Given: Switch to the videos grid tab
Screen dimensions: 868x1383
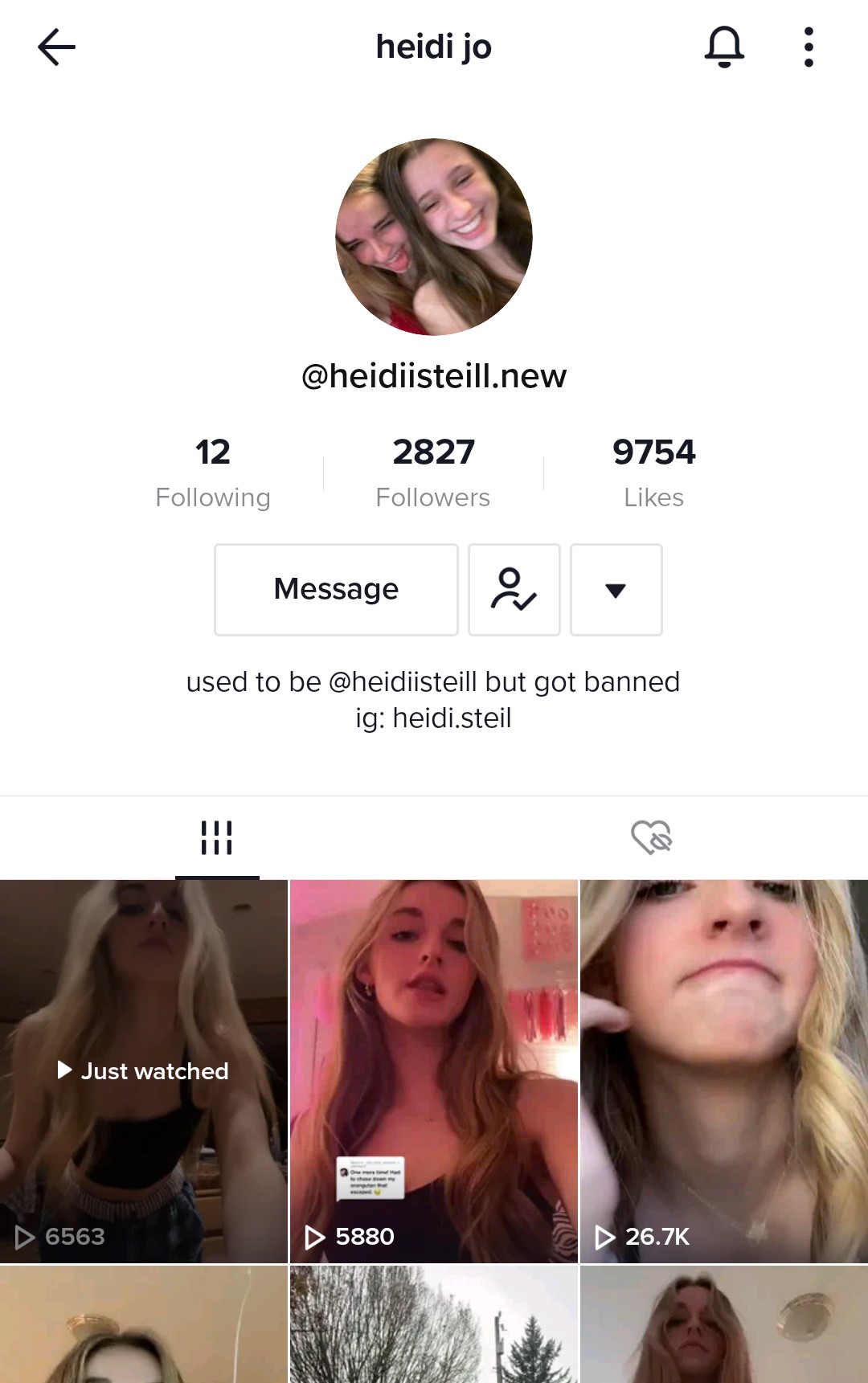Looking at the screenshot, I should point(217,837).
